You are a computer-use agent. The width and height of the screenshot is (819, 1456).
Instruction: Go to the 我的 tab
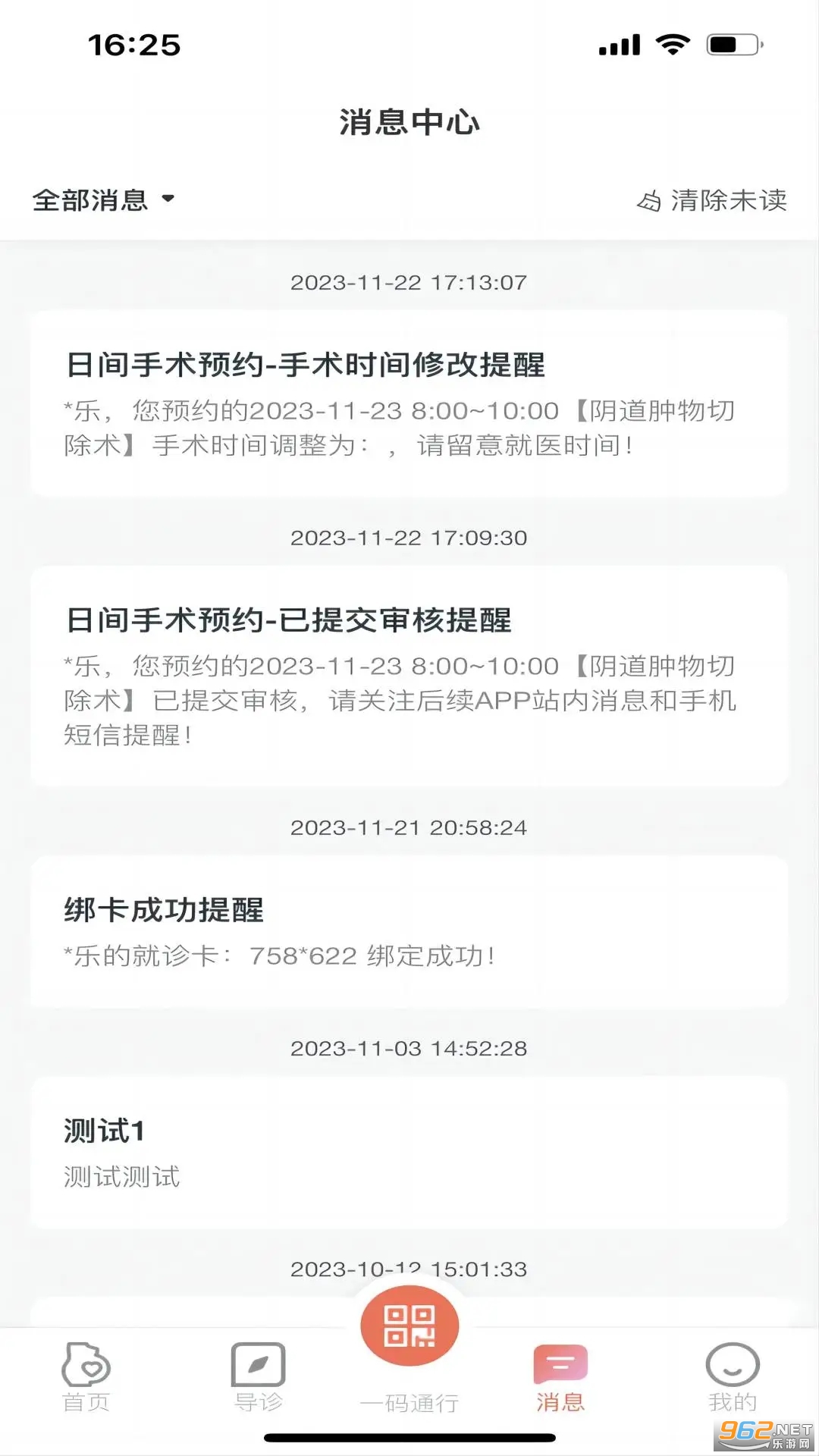click(x=732, y=1378)
